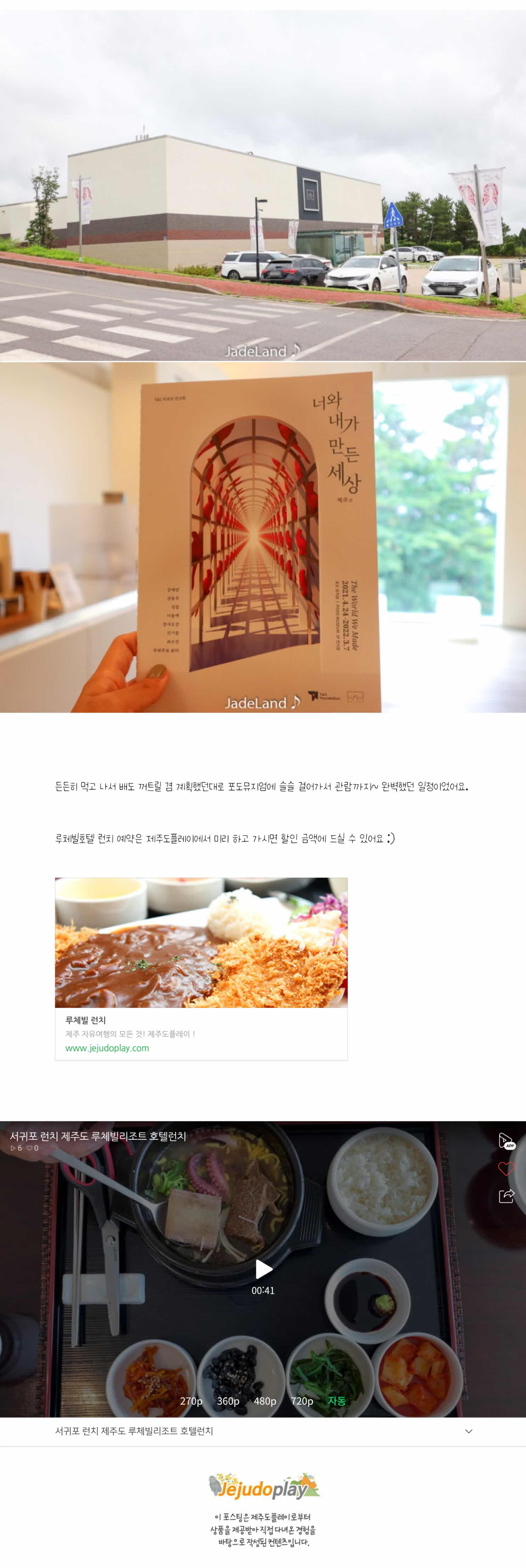526x1568 pixels.
Task: Select 자동 video quality
Action: pyautogui.click(x=336, y=1401)
